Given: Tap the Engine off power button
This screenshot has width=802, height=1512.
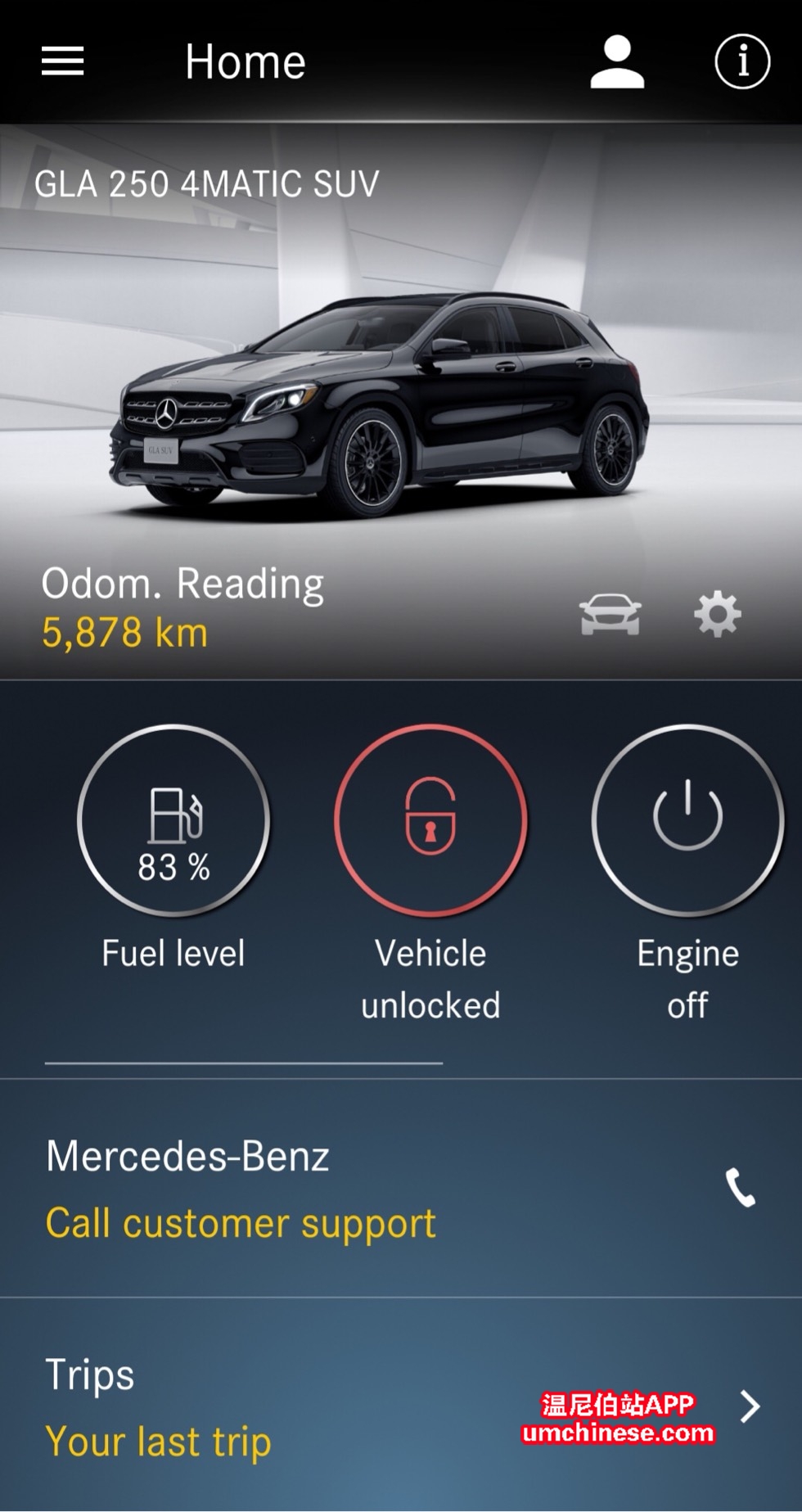Looking at the screenshot, I should click(x=687, y=821).
